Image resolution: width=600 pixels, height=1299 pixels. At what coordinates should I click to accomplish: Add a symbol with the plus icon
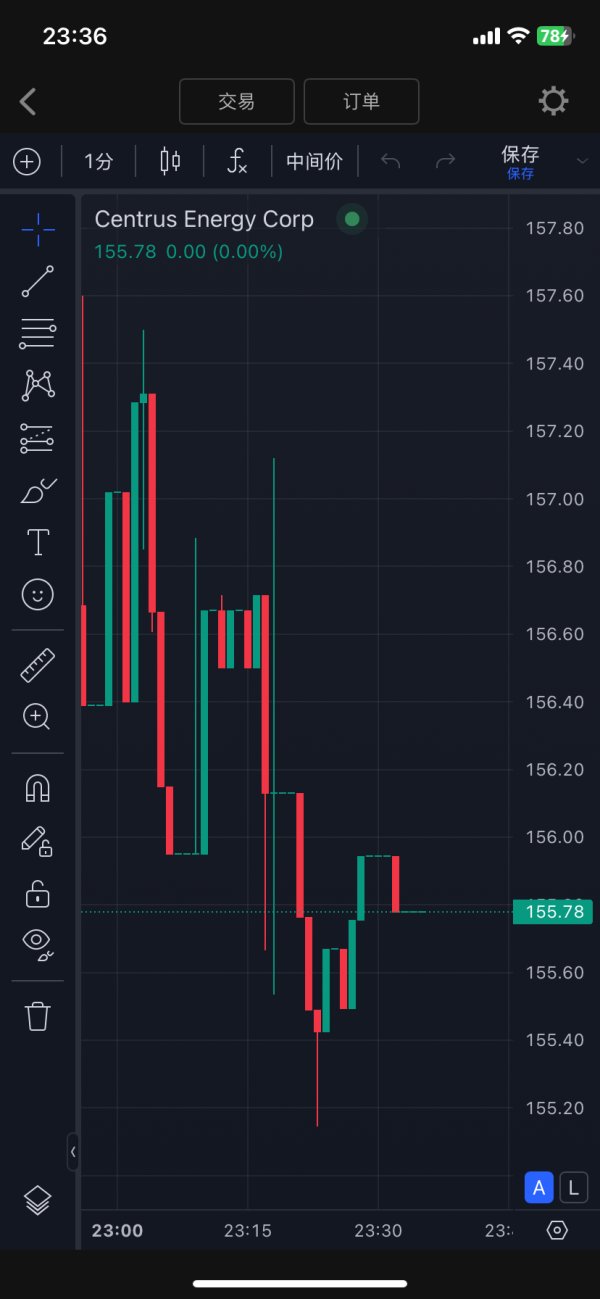pyautogui.click(x=27, y=161)
